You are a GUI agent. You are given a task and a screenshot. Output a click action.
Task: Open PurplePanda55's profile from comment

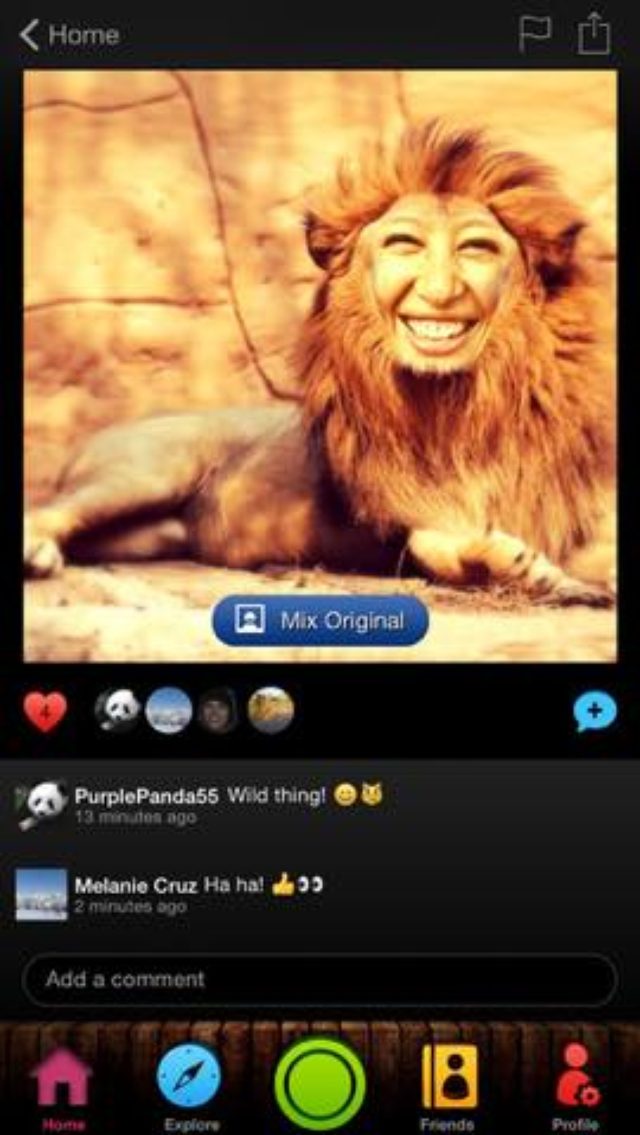tap(146, 796)
